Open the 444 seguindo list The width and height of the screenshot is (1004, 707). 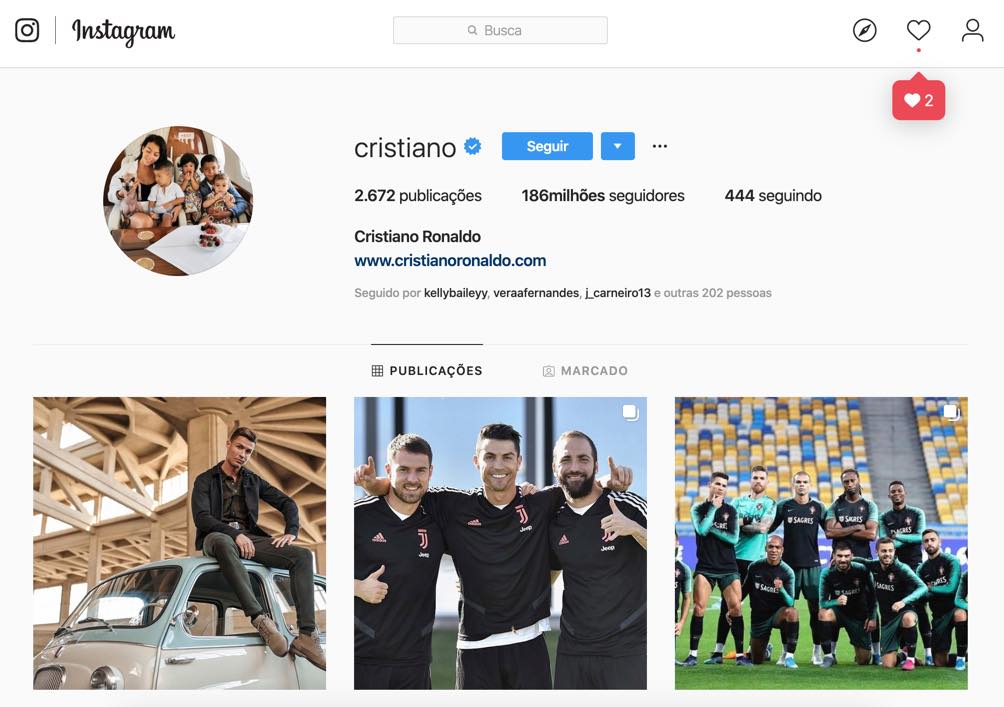[x=772, y=196]
